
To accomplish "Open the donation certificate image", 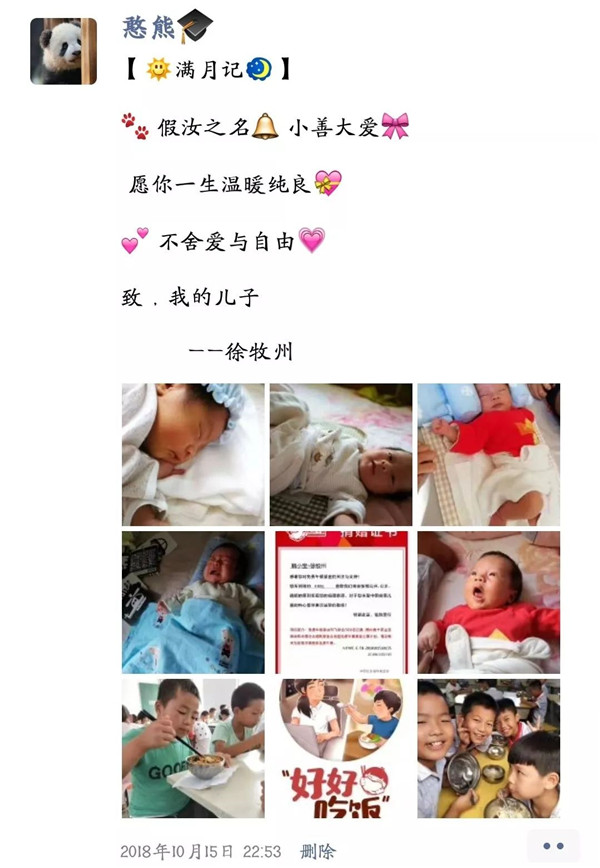I will (340, 602).
